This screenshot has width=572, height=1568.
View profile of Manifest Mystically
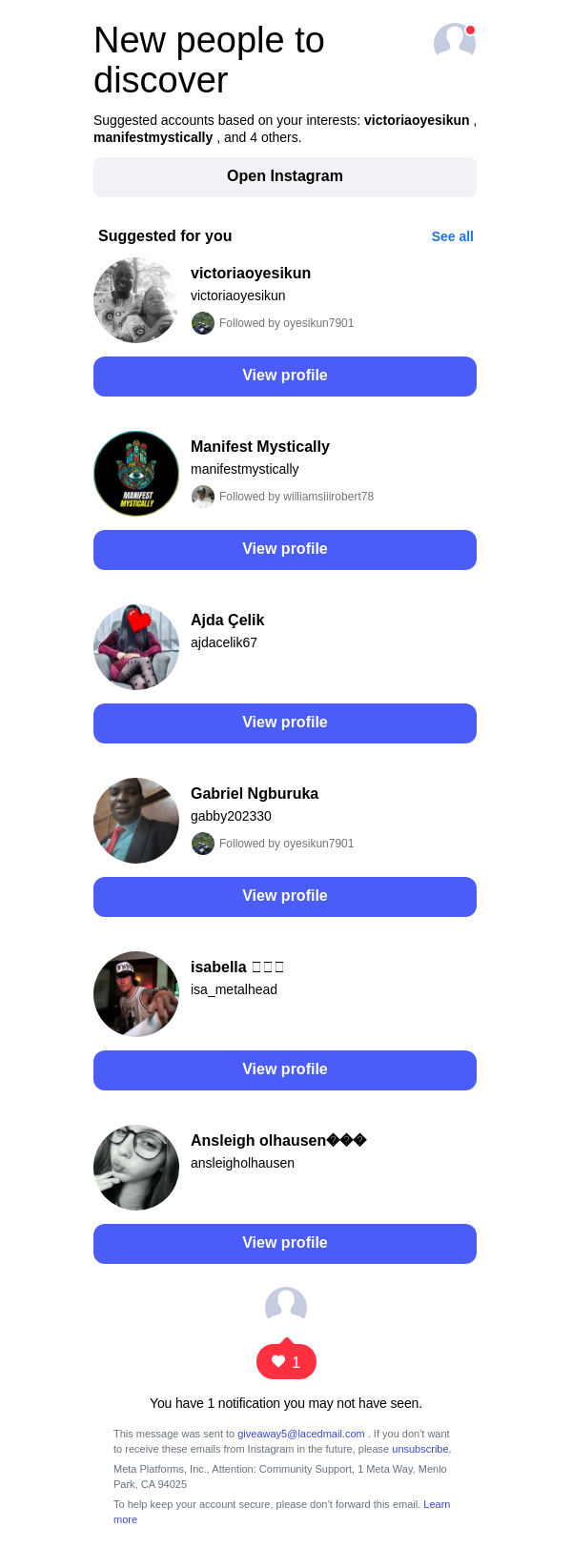click(x=285, y=550)
